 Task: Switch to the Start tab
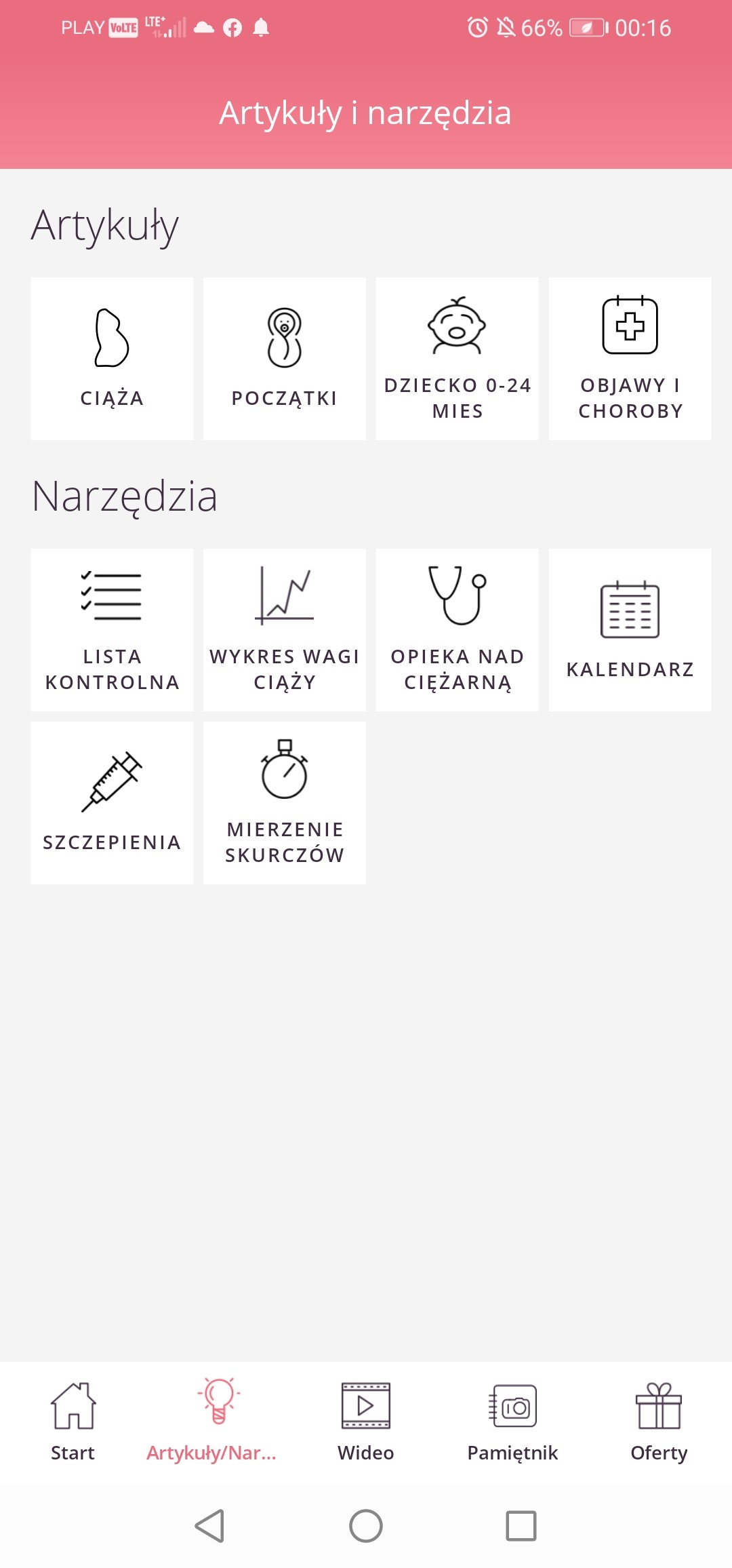[73, 1422]
